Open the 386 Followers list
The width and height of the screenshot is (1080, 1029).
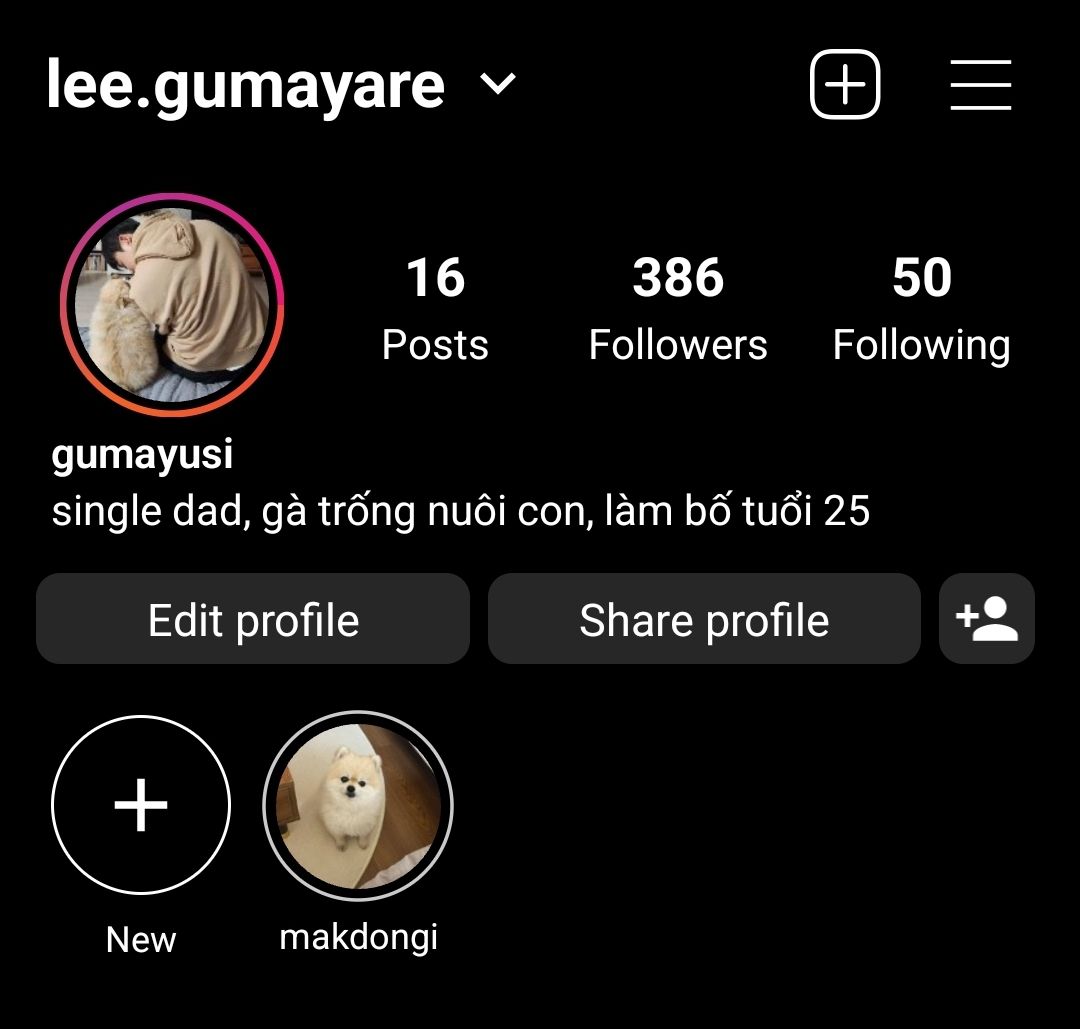(678, 307)
